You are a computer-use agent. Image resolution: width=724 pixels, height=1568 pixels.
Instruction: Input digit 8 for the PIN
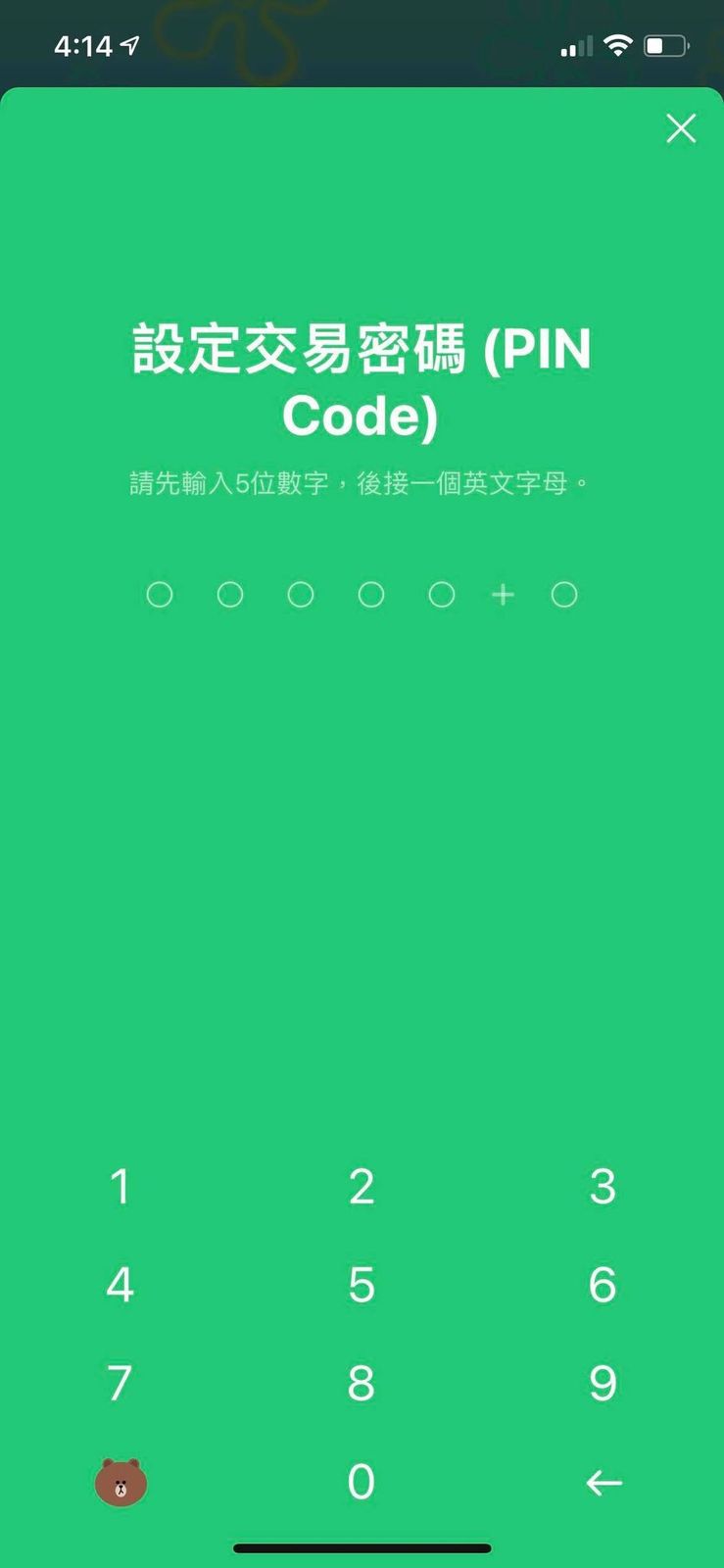(x=362, y=1383)
